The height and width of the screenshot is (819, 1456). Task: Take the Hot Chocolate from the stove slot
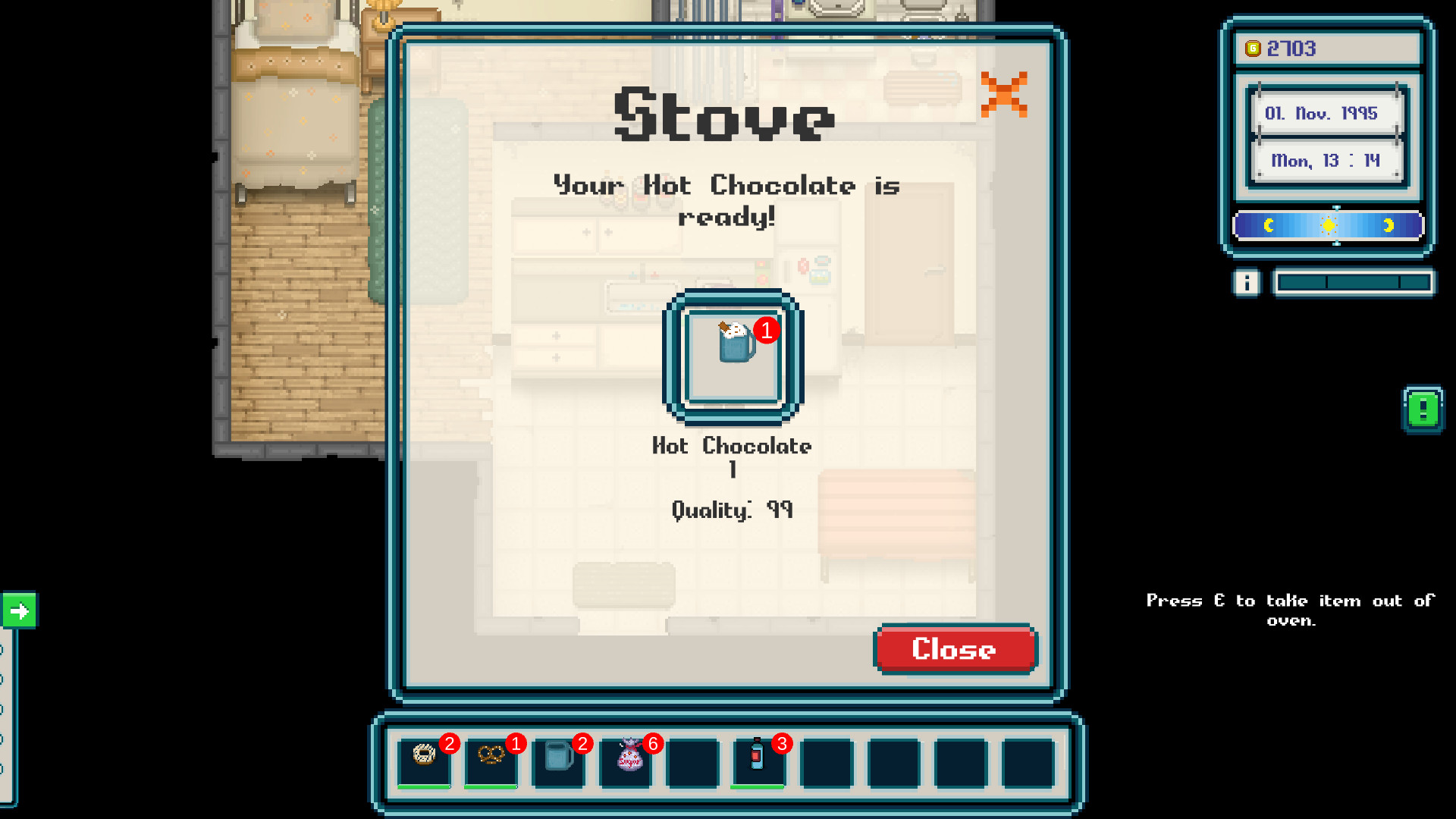(x=733, y=356)
